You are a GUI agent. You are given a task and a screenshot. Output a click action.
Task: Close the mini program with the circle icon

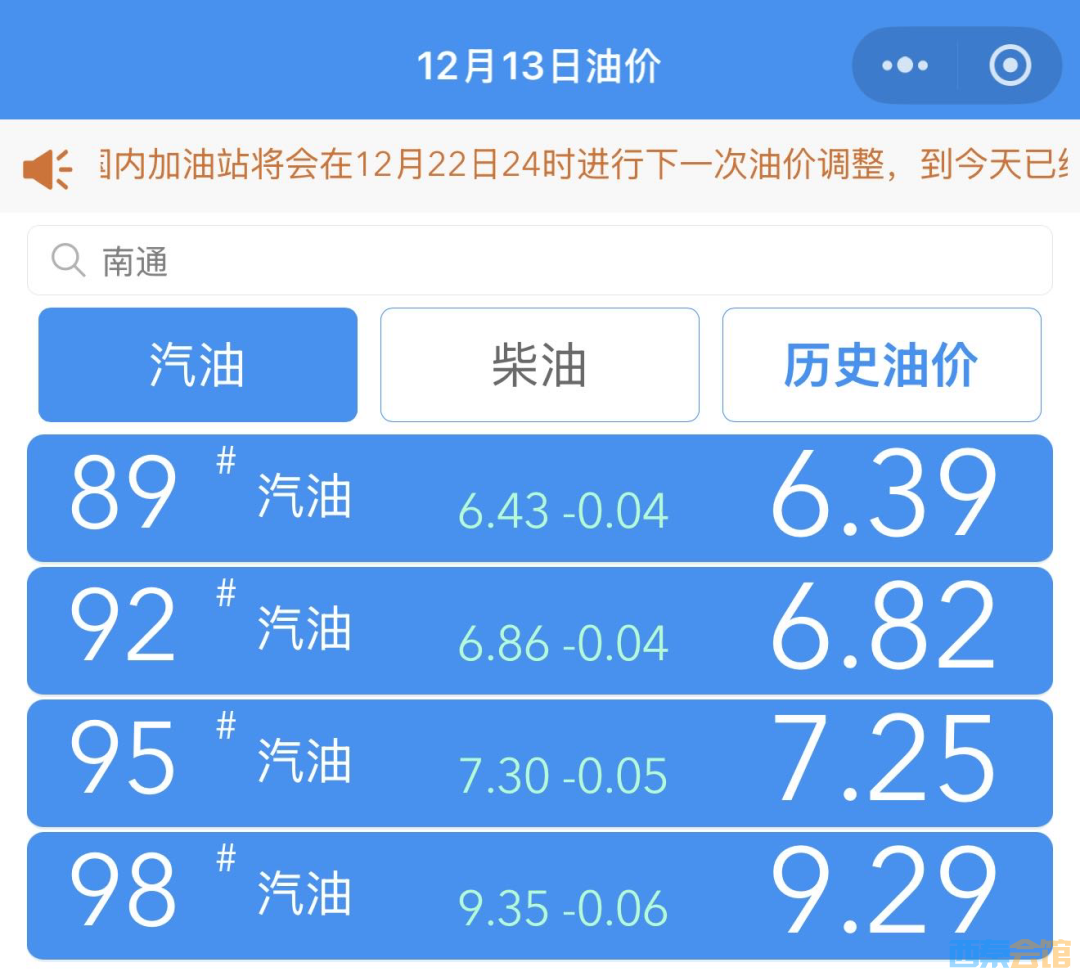click(x=1009, y=66)
